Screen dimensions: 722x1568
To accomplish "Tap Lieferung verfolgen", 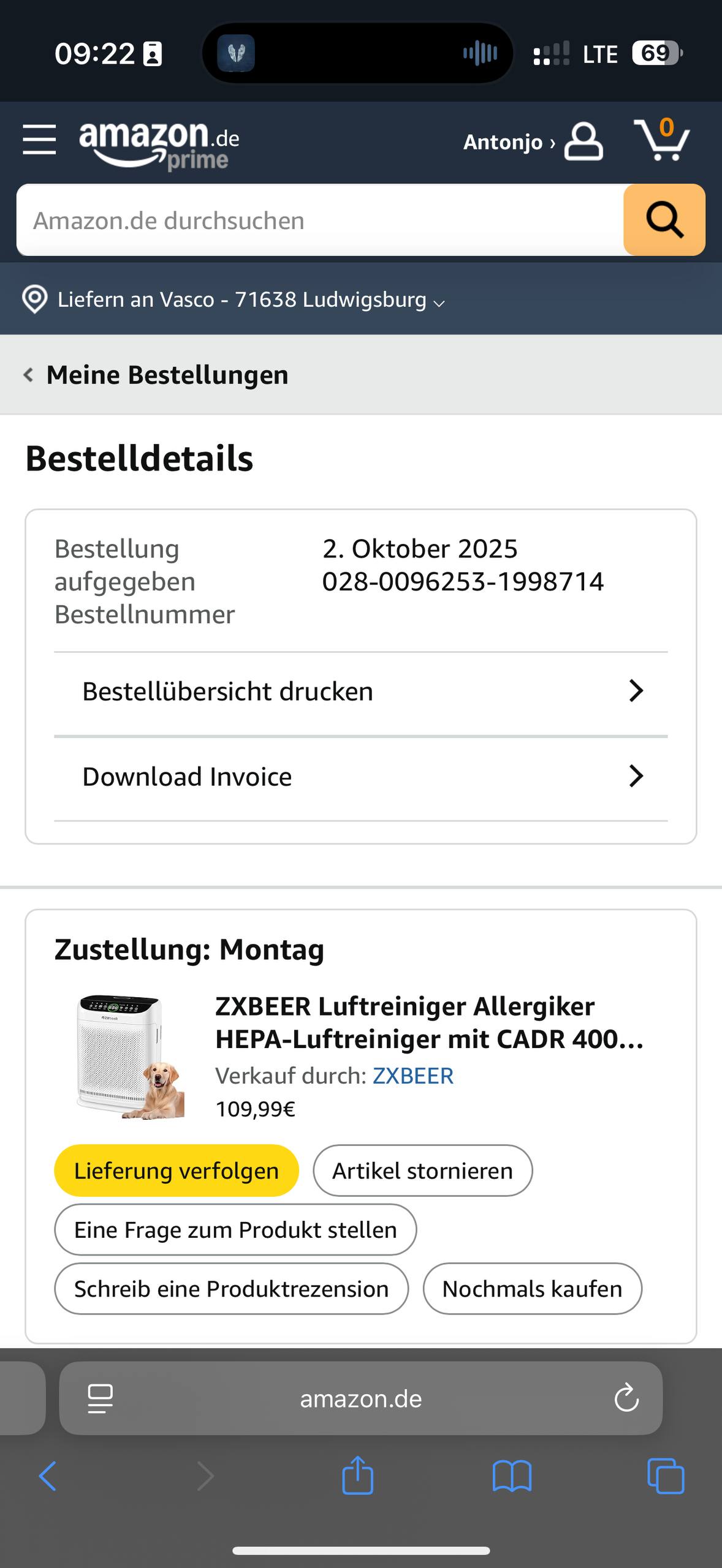I will click(177, 1170).
